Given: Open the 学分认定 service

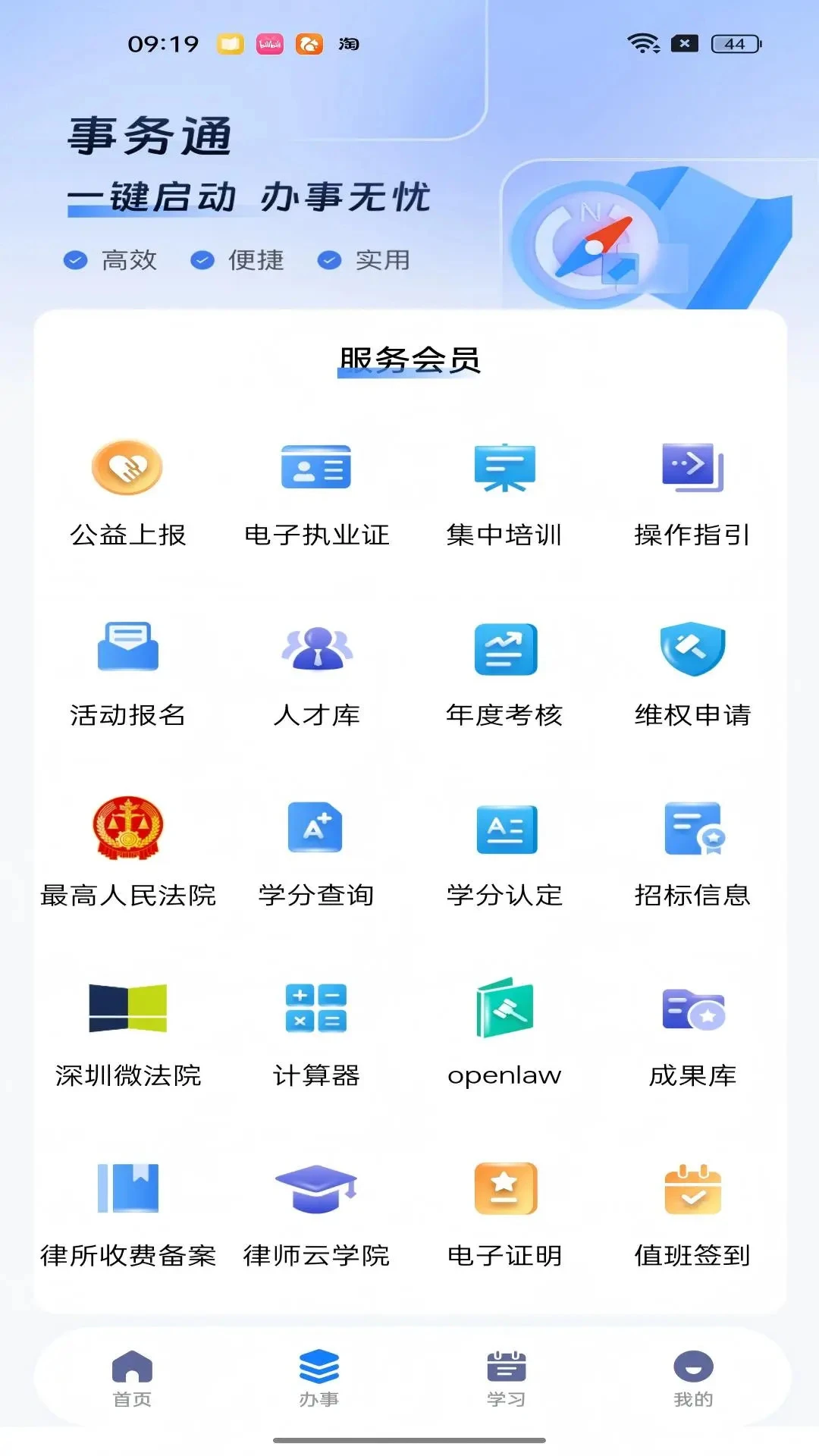Looking at the screenshot, I should point(504,830).
